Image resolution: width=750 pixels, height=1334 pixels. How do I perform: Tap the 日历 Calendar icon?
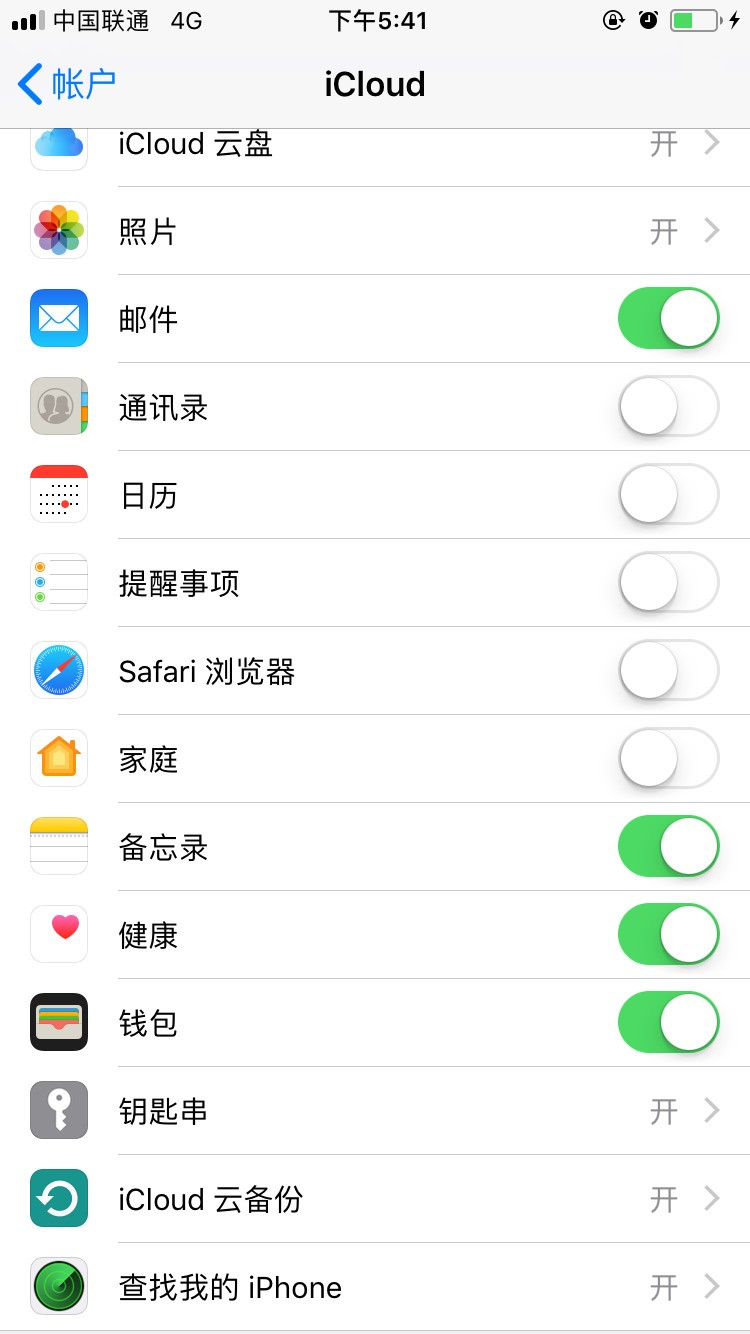coord(58,494)
